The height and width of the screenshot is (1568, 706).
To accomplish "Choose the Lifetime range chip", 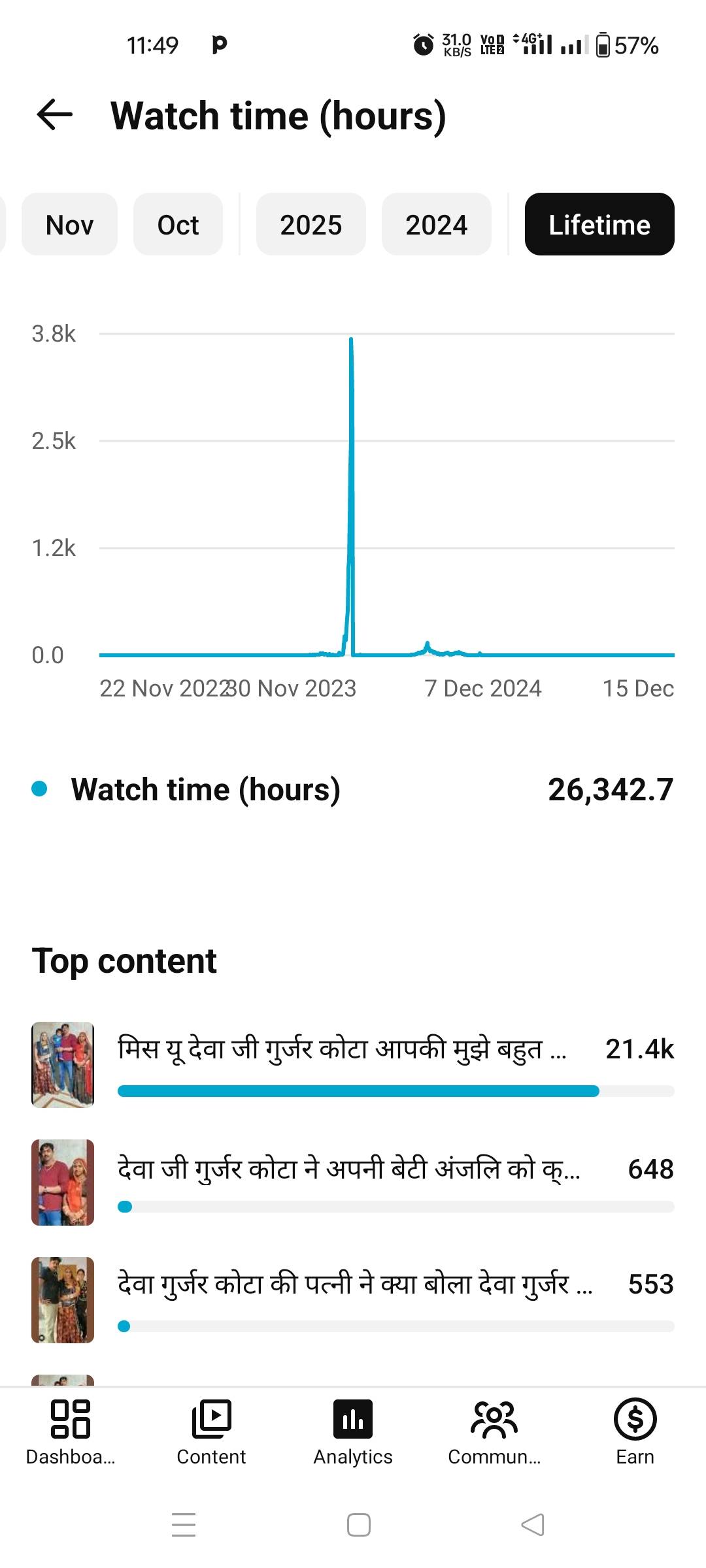I will click(x=599, y=225).
